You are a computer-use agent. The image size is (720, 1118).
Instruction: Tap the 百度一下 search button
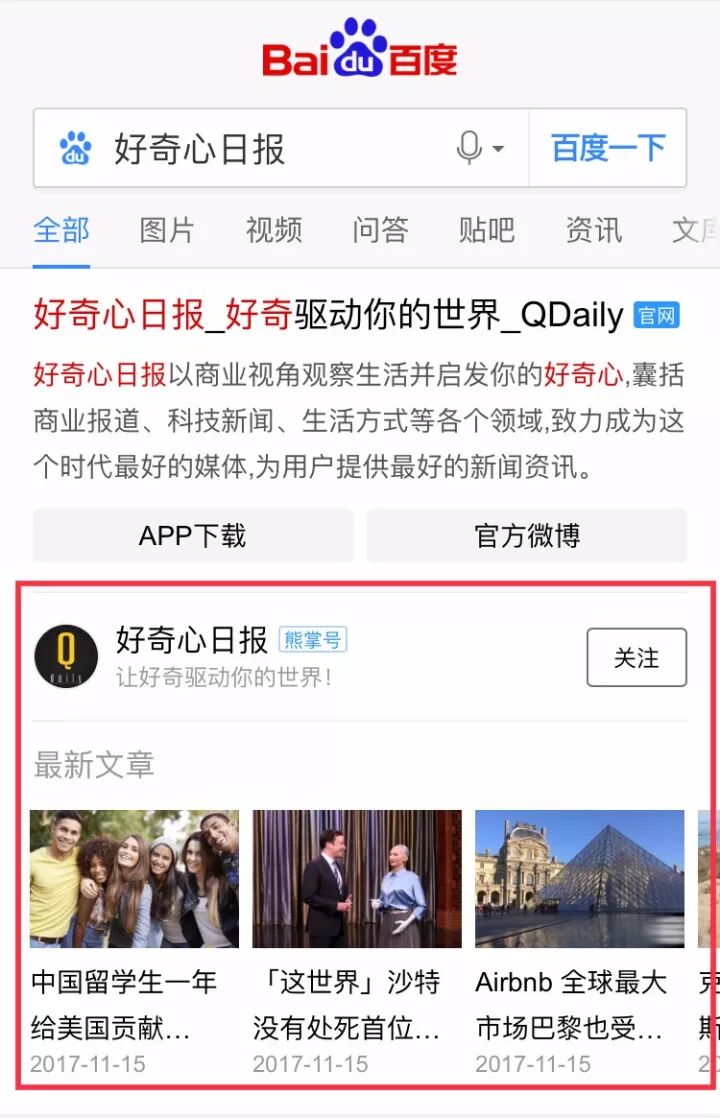click(608, 149)
